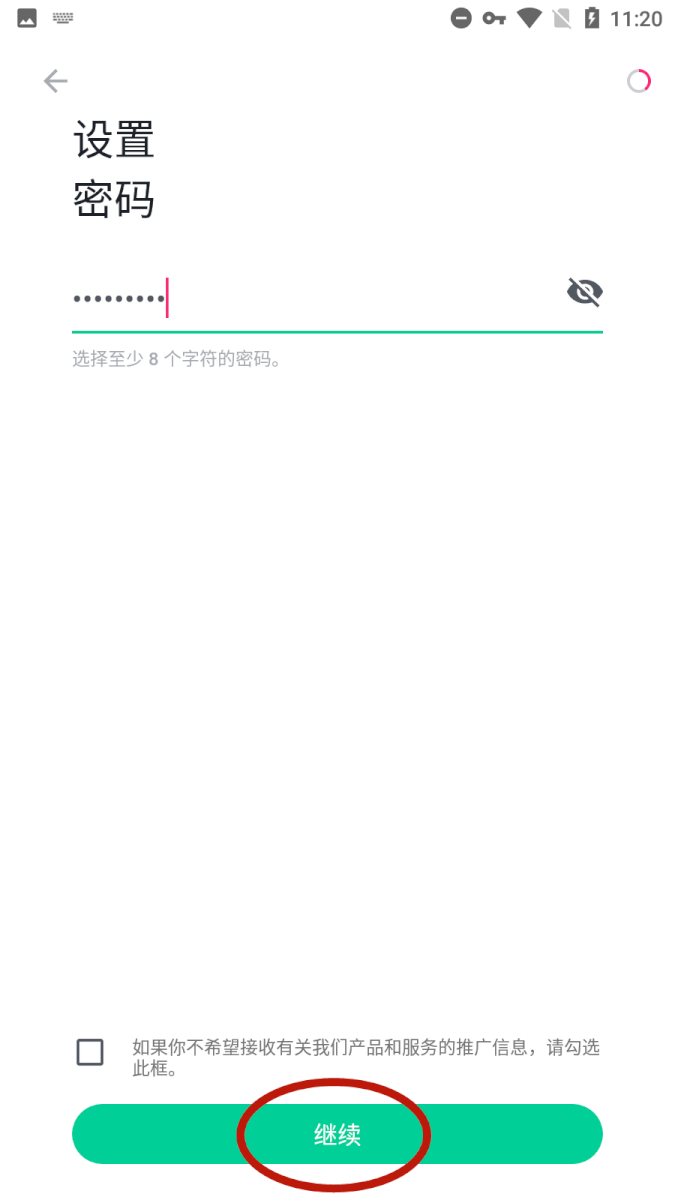Tap the green 继续 button

point(337,1134)
